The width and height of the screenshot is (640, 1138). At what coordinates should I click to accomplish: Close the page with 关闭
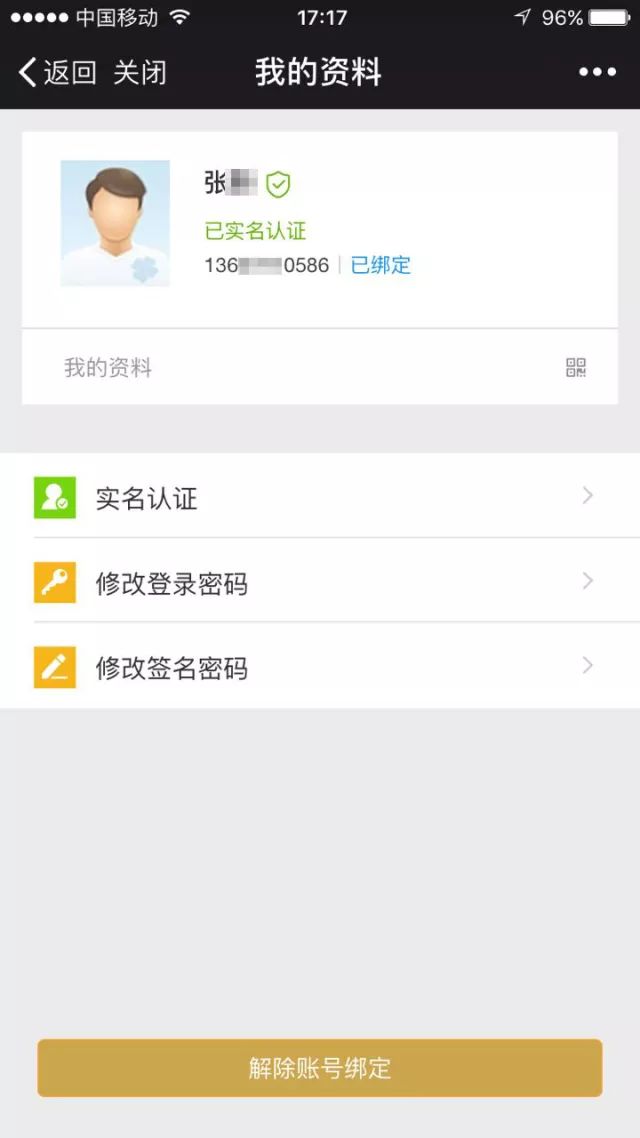click(140, 72)
